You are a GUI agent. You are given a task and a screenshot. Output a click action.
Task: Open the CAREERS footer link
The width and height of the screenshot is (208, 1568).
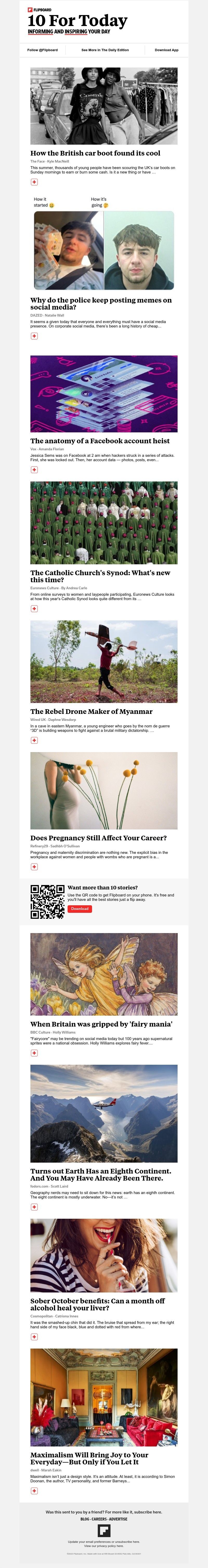click(x=99, y=1519)
